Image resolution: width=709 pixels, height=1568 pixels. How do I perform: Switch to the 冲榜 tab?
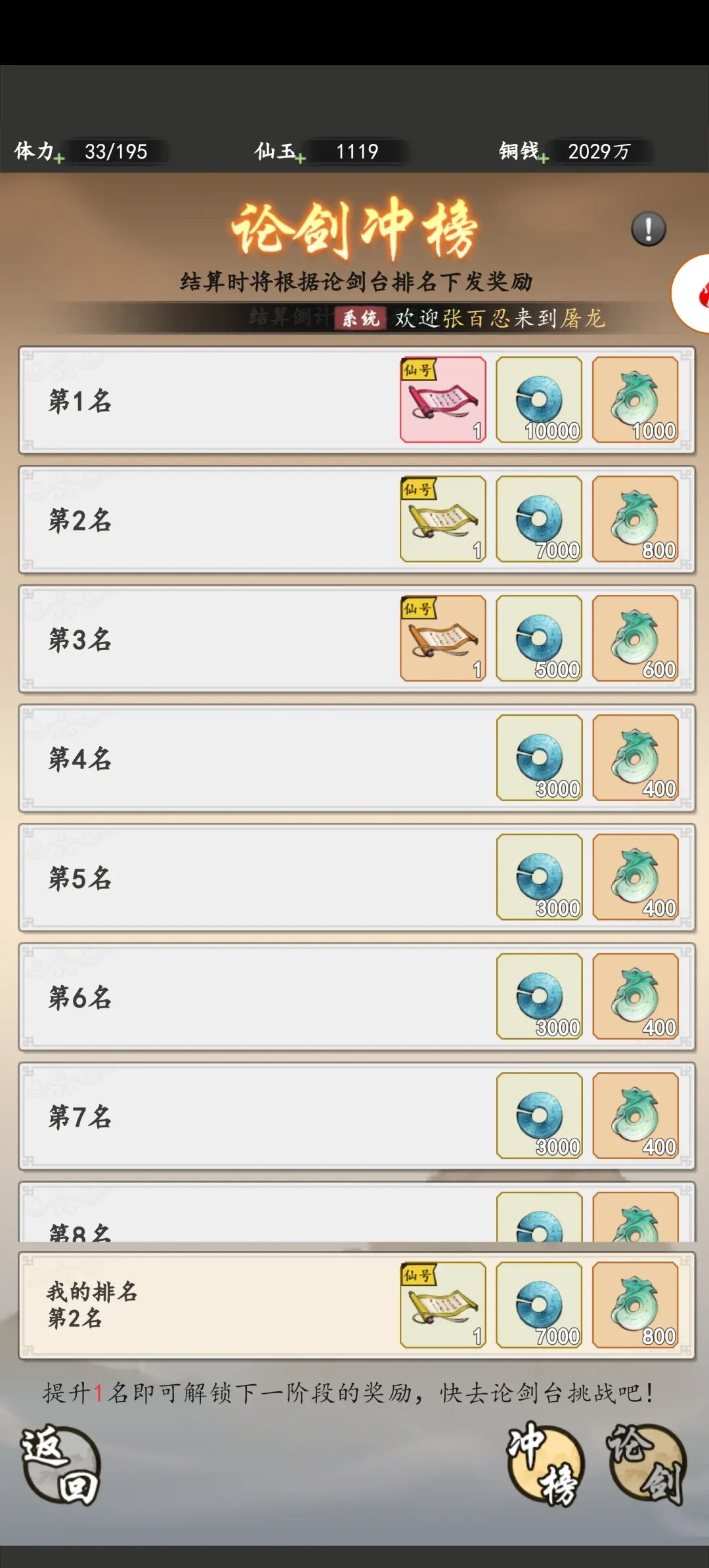click(545, 1464)
